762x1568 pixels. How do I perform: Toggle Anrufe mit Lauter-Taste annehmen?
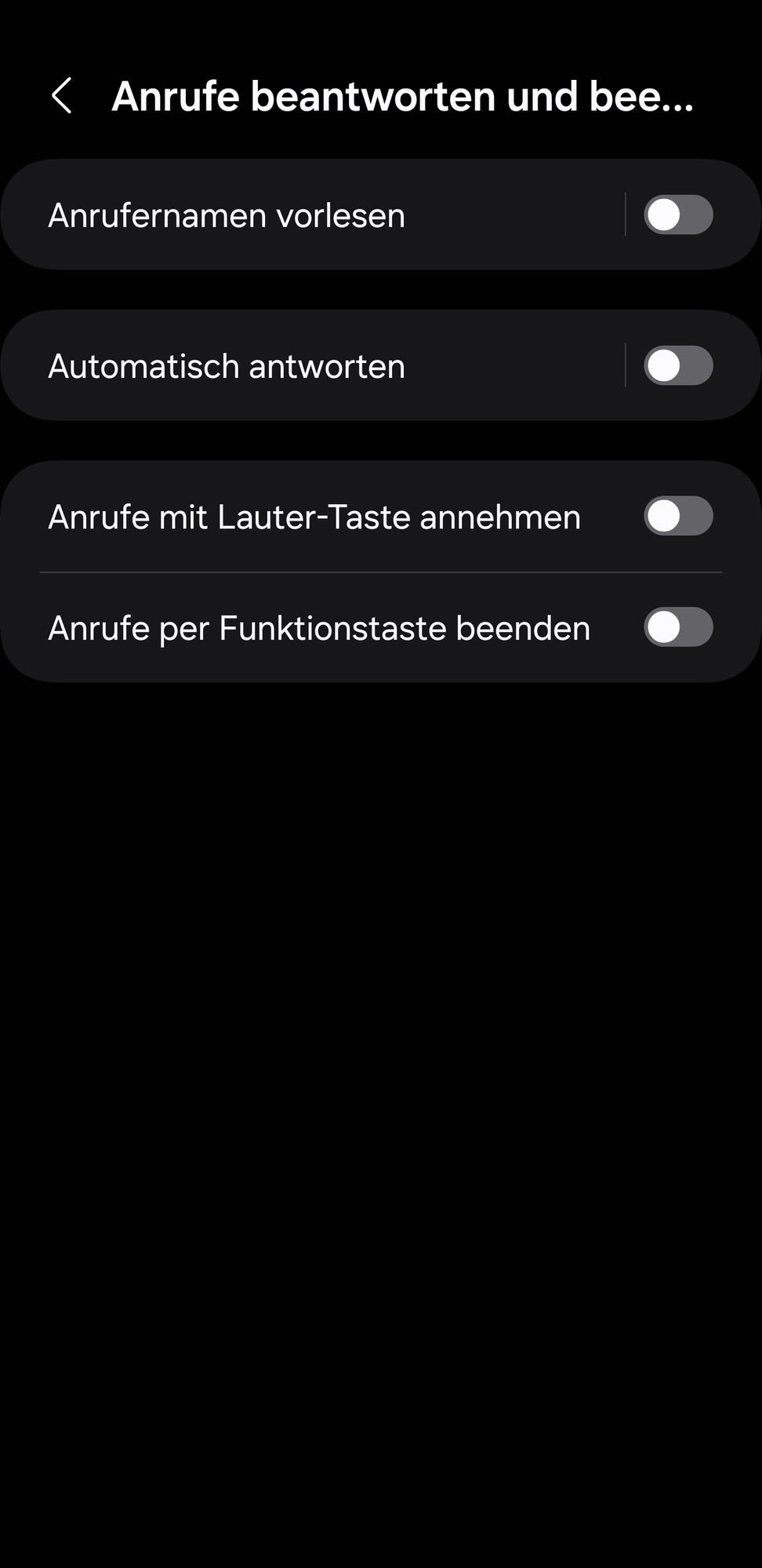tap(677, 517)
